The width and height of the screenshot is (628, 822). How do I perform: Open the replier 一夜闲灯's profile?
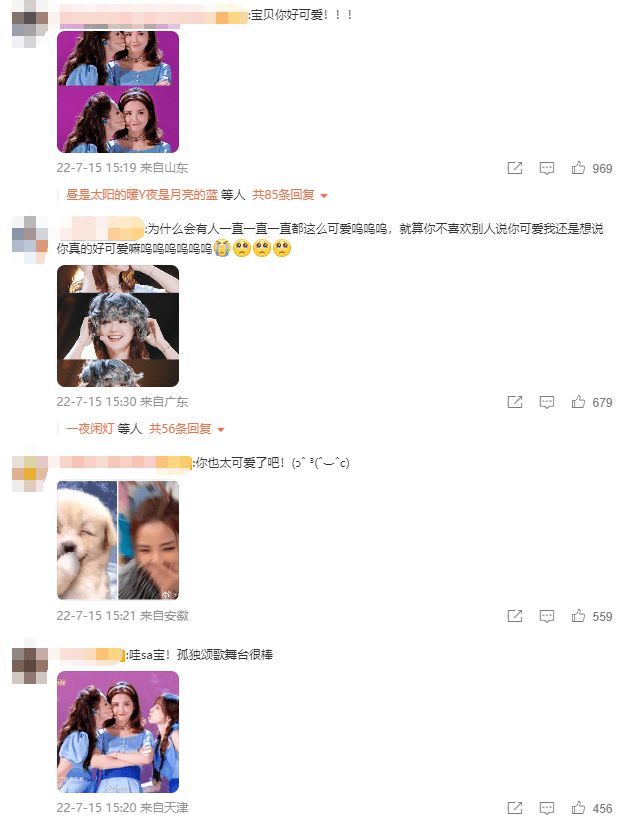click(x=89, y=429)
